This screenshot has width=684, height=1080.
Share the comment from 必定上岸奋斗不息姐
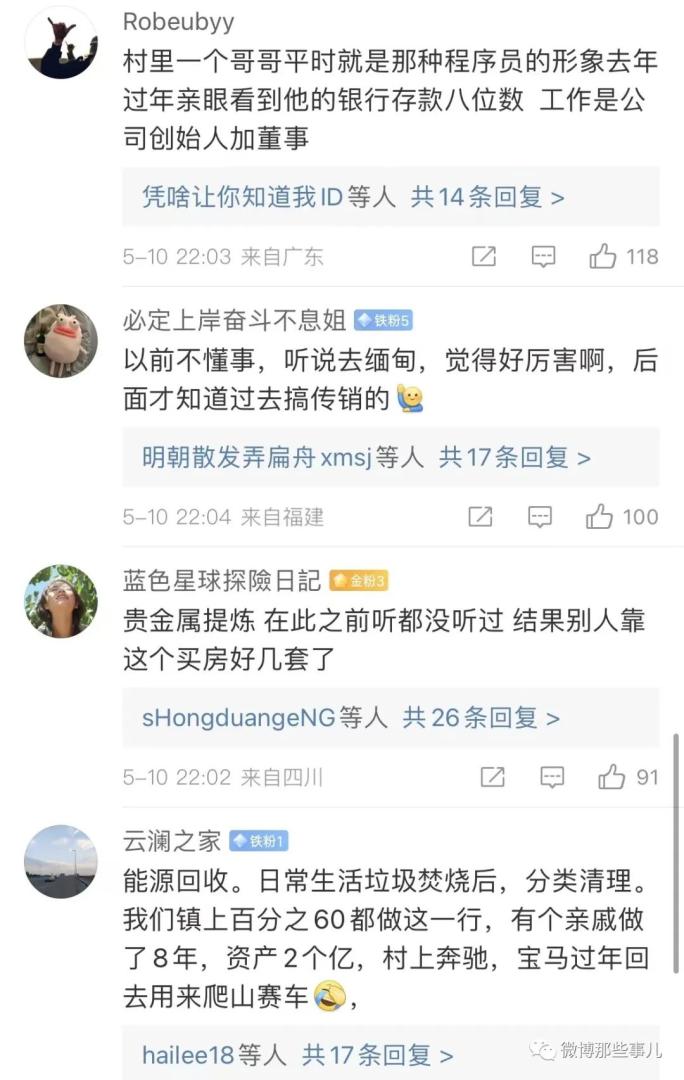click(x=481, y=517)
